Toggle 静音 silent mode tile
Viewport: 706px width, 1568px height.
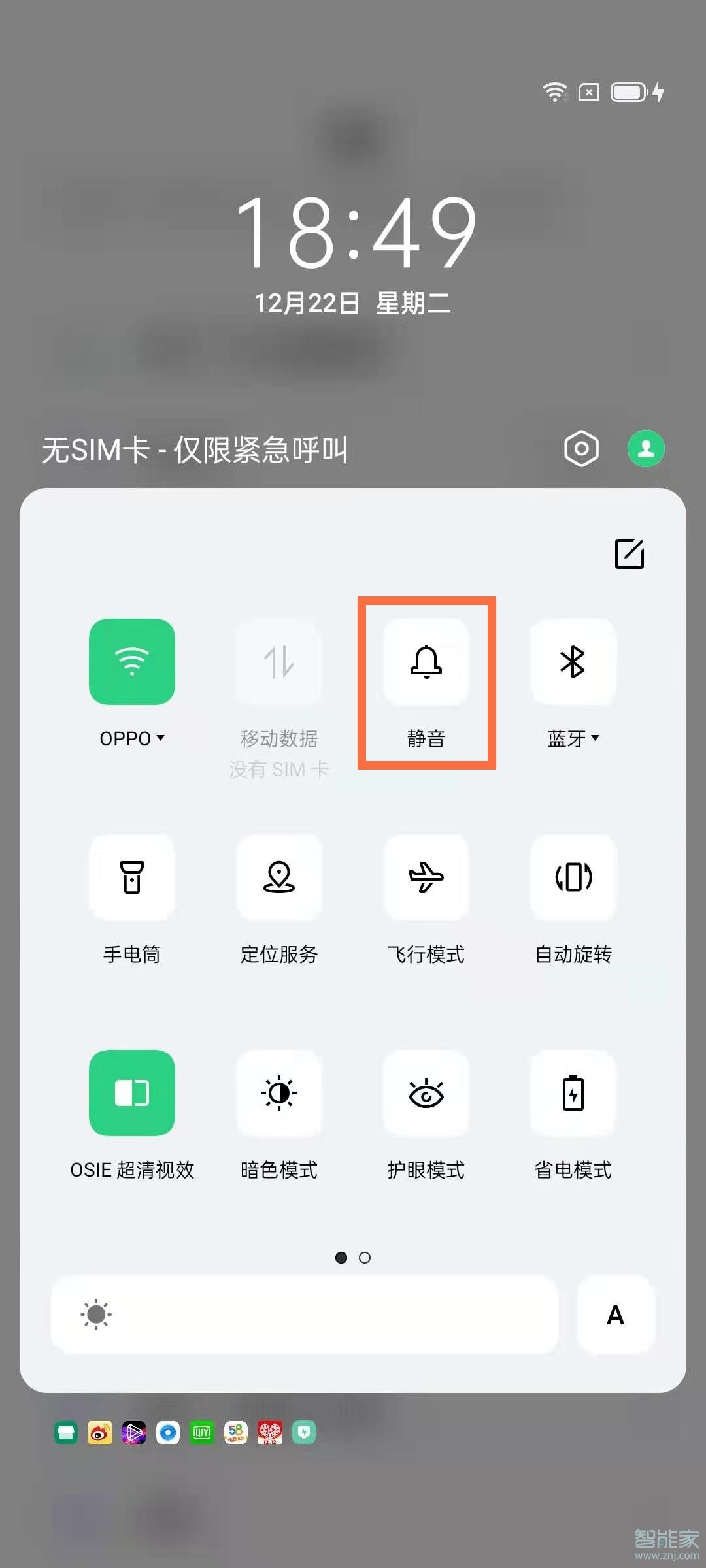tap(426, 662)
